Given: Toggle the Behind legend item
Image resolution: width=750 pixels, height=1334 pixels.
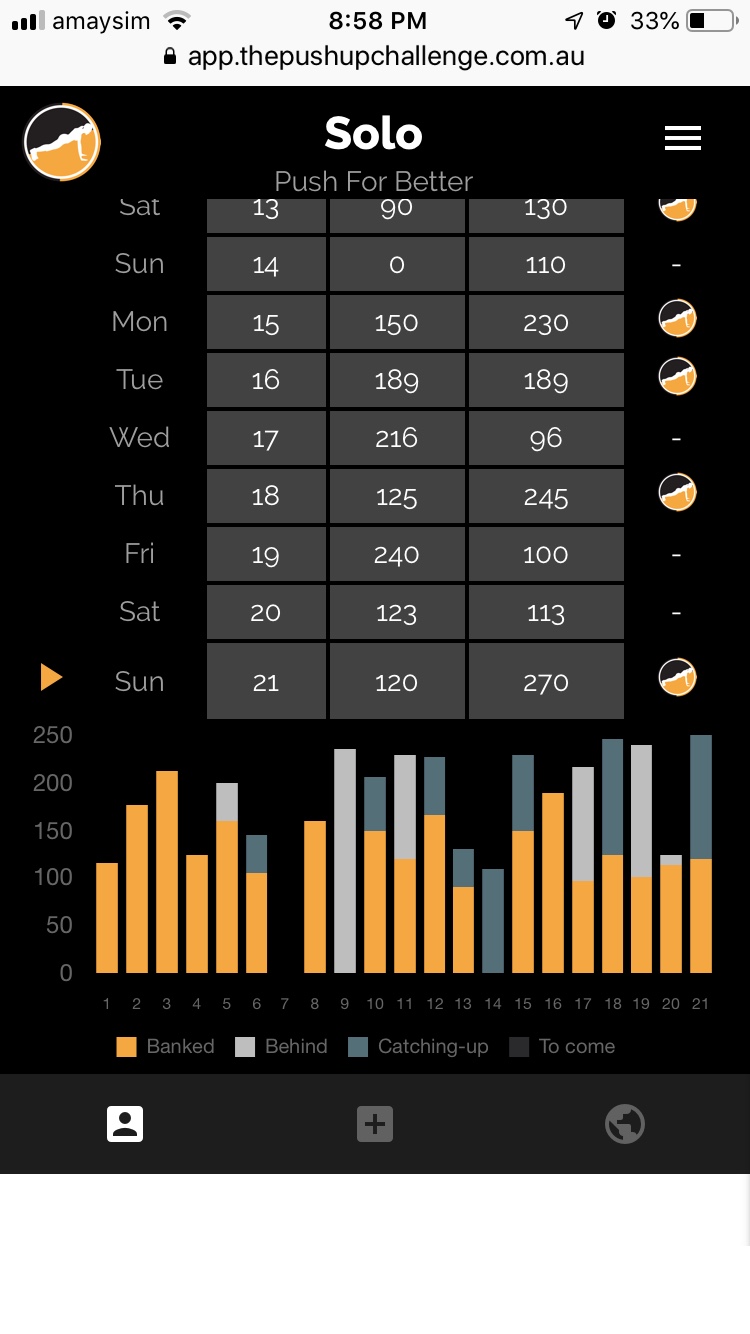Looking at the screenshot, I should [282, 1047].
